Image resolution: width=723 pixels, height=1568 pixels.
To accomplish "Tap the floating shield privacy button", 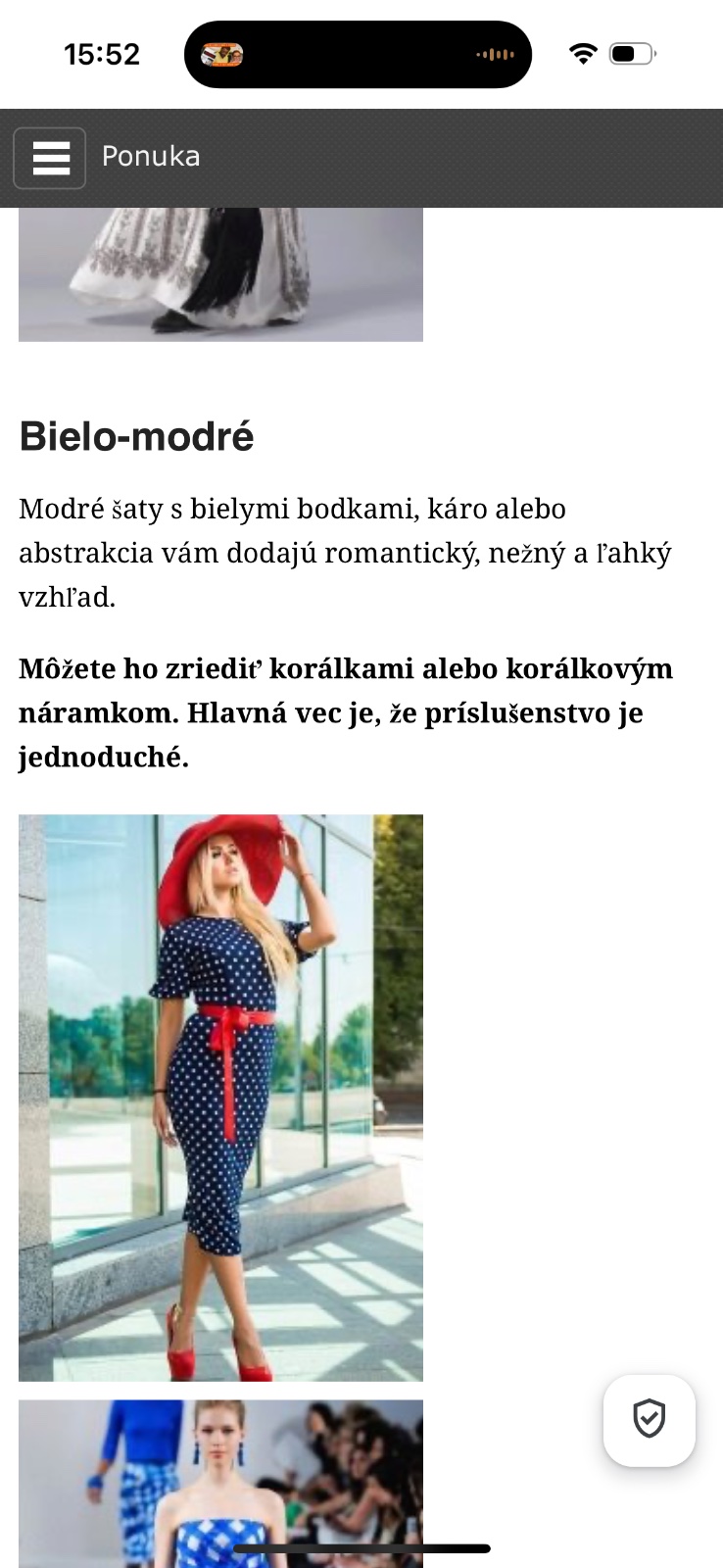I will 649,1419.
